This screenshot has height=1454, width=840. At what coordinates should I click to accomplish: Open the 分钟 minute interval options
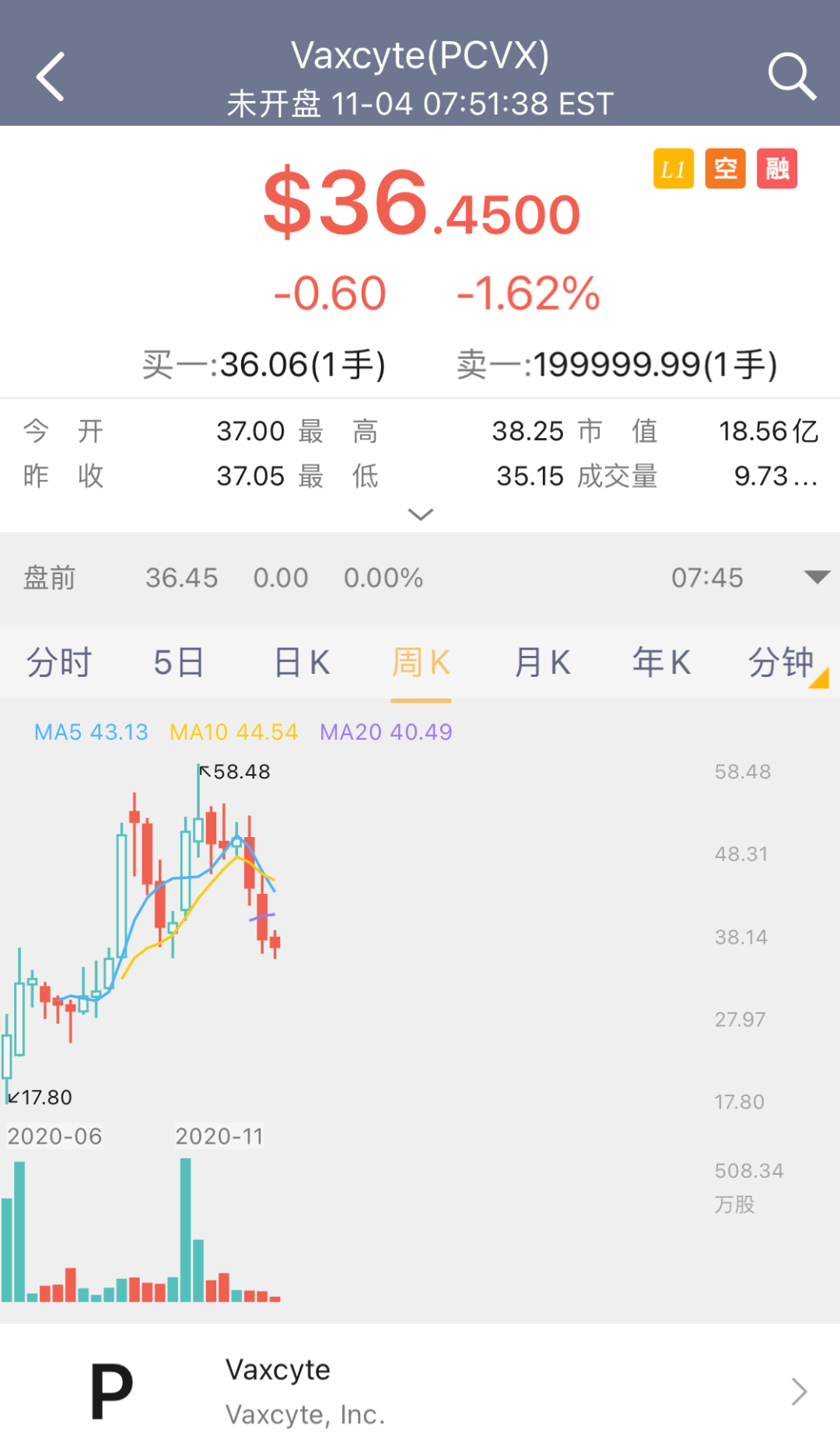(x=782, y=663)
